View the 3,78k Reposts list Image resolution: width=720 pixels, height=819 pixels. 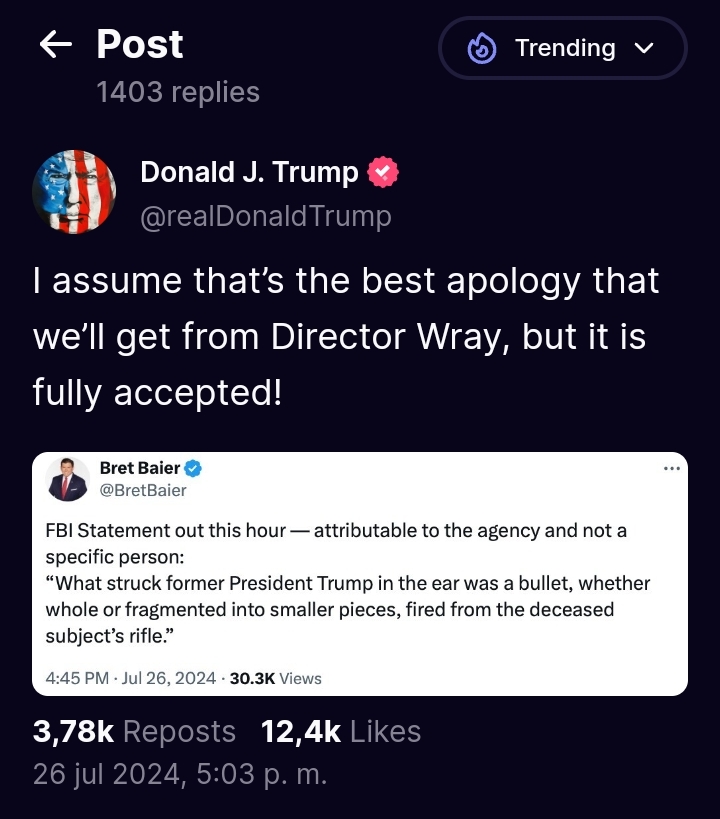tap(134, 731)
